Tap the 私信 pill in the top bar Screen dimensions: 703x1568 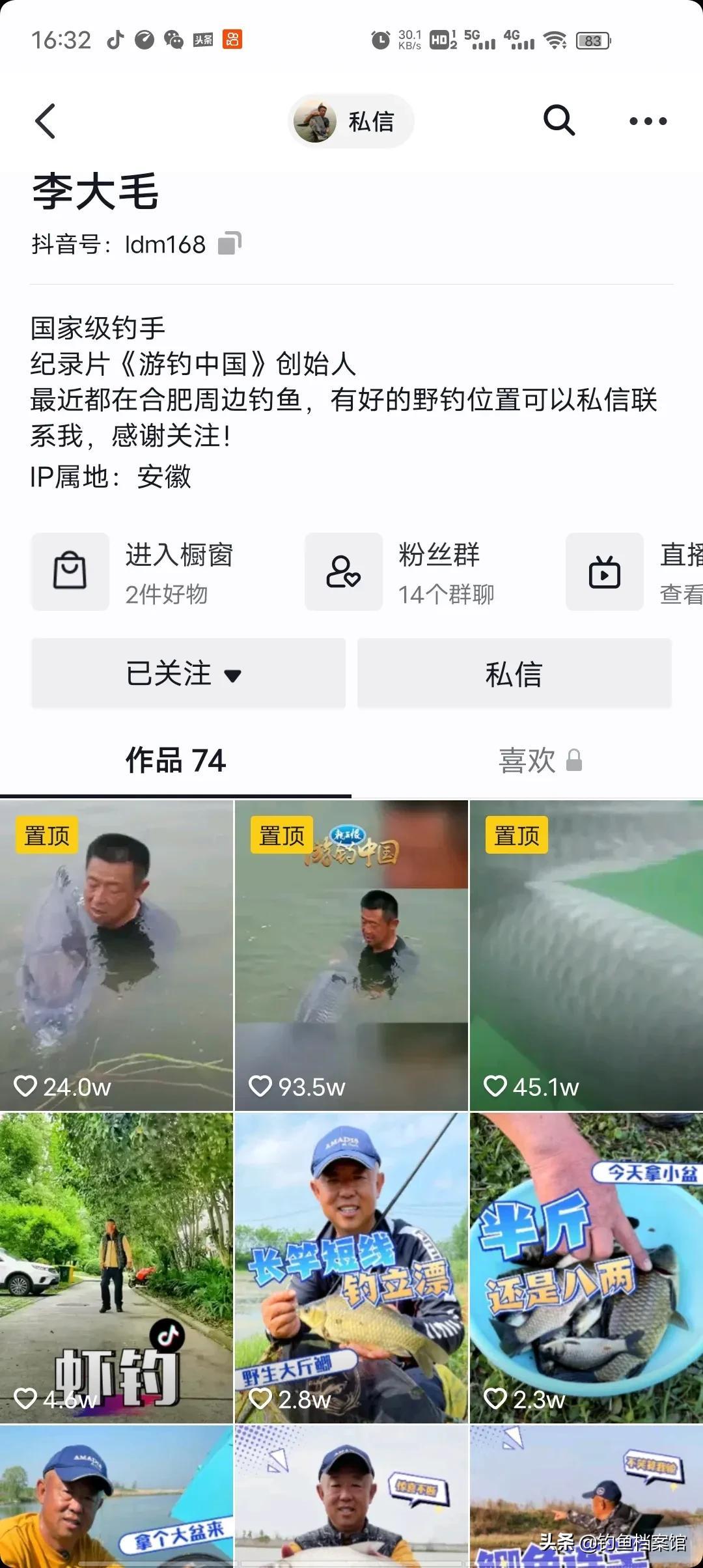[x=351, y=121]
